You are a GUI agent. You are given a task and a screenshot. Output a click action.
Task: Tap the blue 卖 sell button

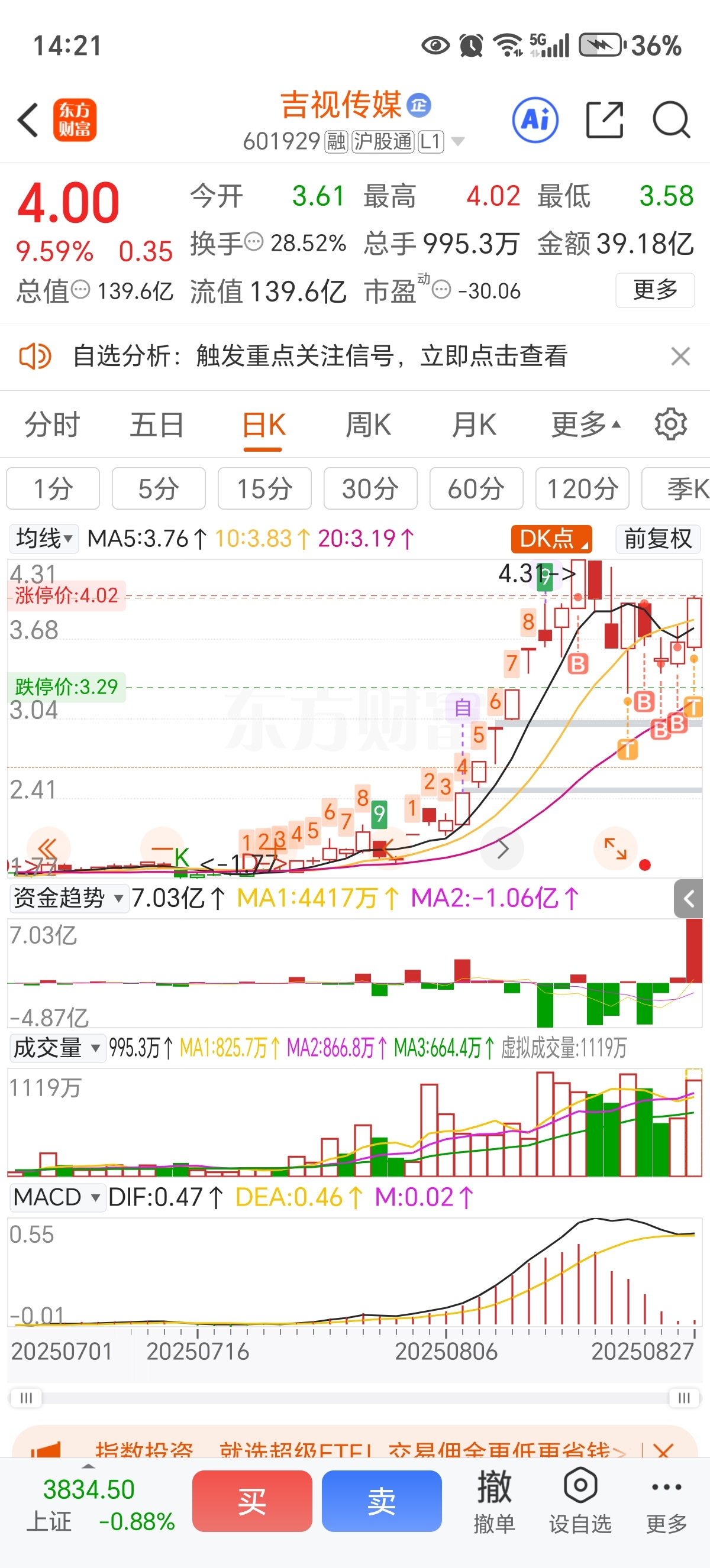point(382,1501)
